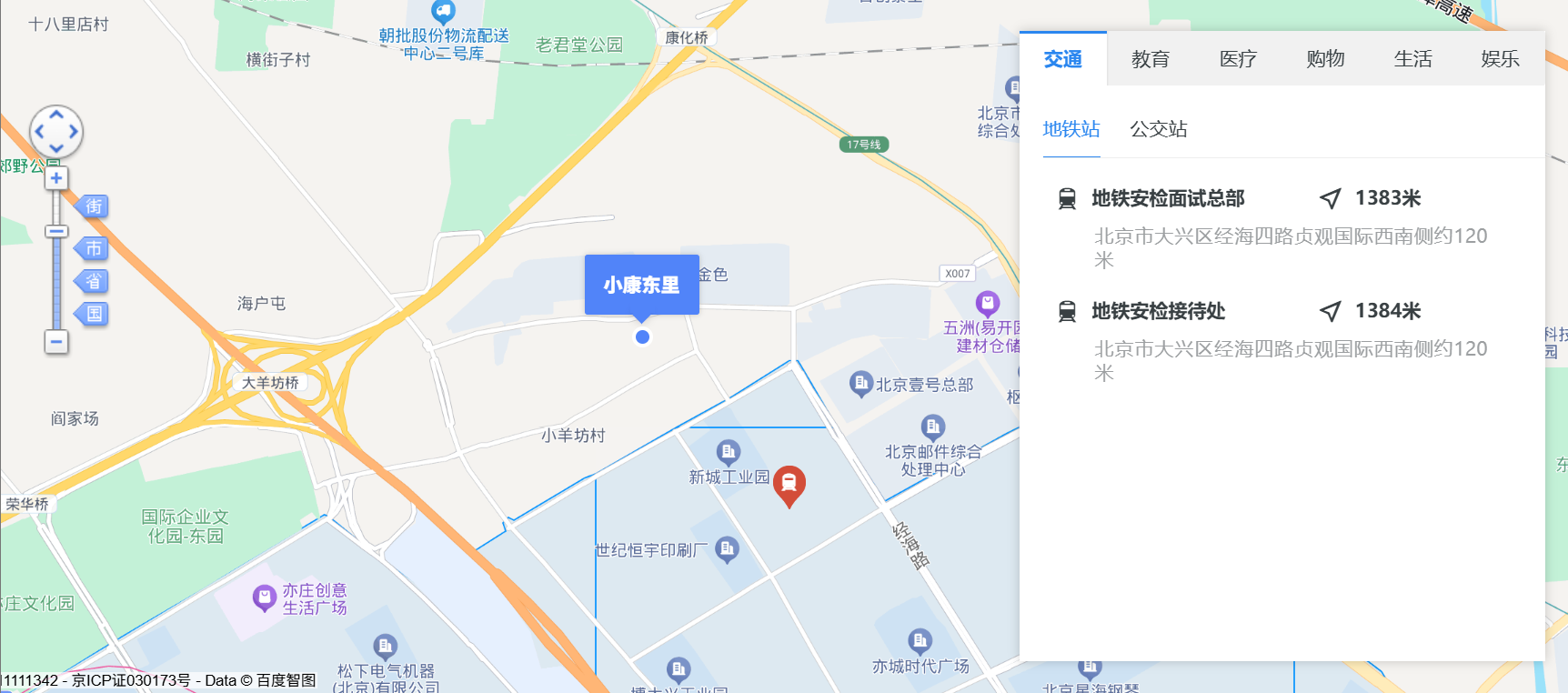Screen dimensions: 1568x693
Task: Open the 娱乐 category tab
Action: click(1500, 59)
